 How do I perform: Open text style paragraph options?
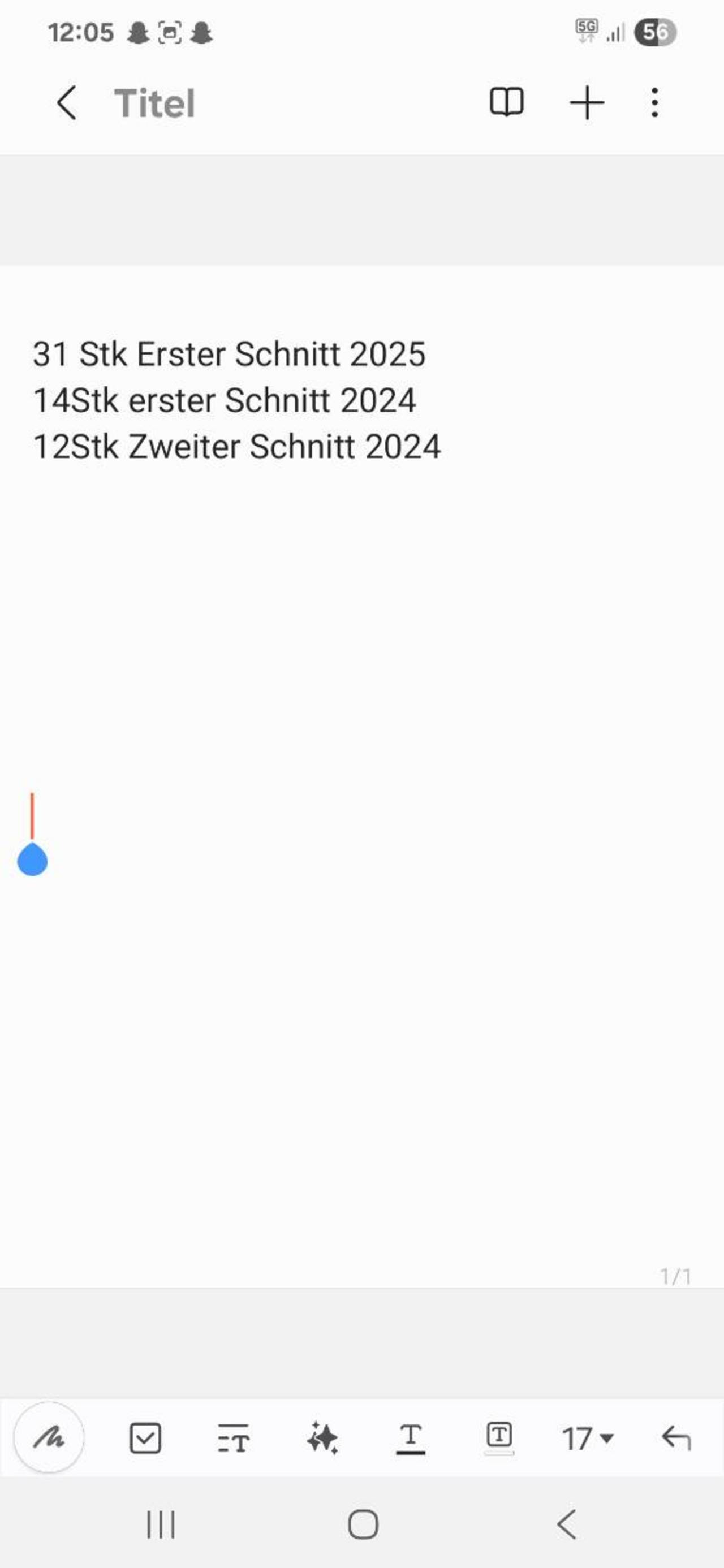[233, 1439]
